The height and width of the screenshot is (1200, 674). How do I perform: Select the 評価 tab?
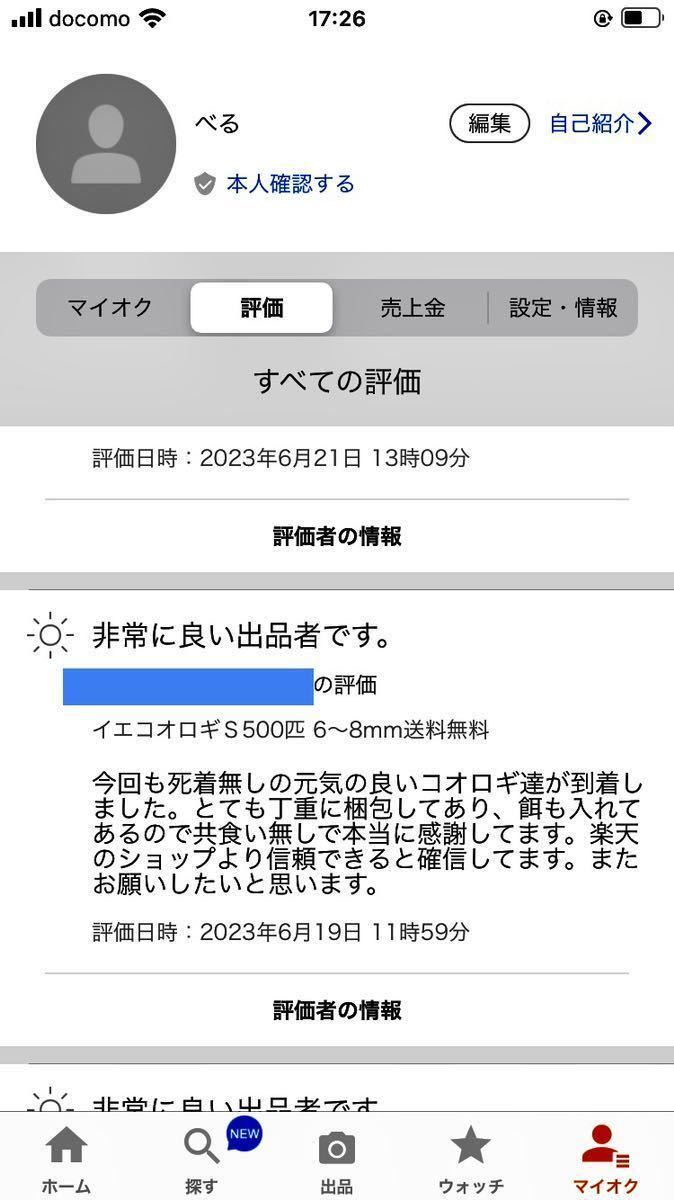[262, 308]
